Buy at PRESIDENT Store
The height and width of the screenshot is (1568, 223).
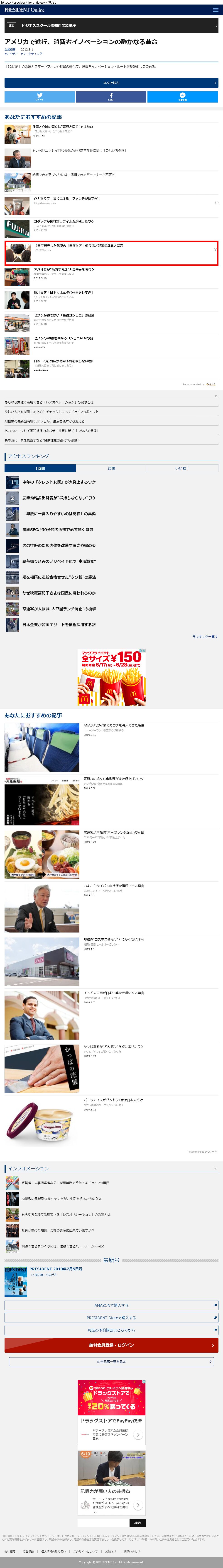click(112, 1318)
